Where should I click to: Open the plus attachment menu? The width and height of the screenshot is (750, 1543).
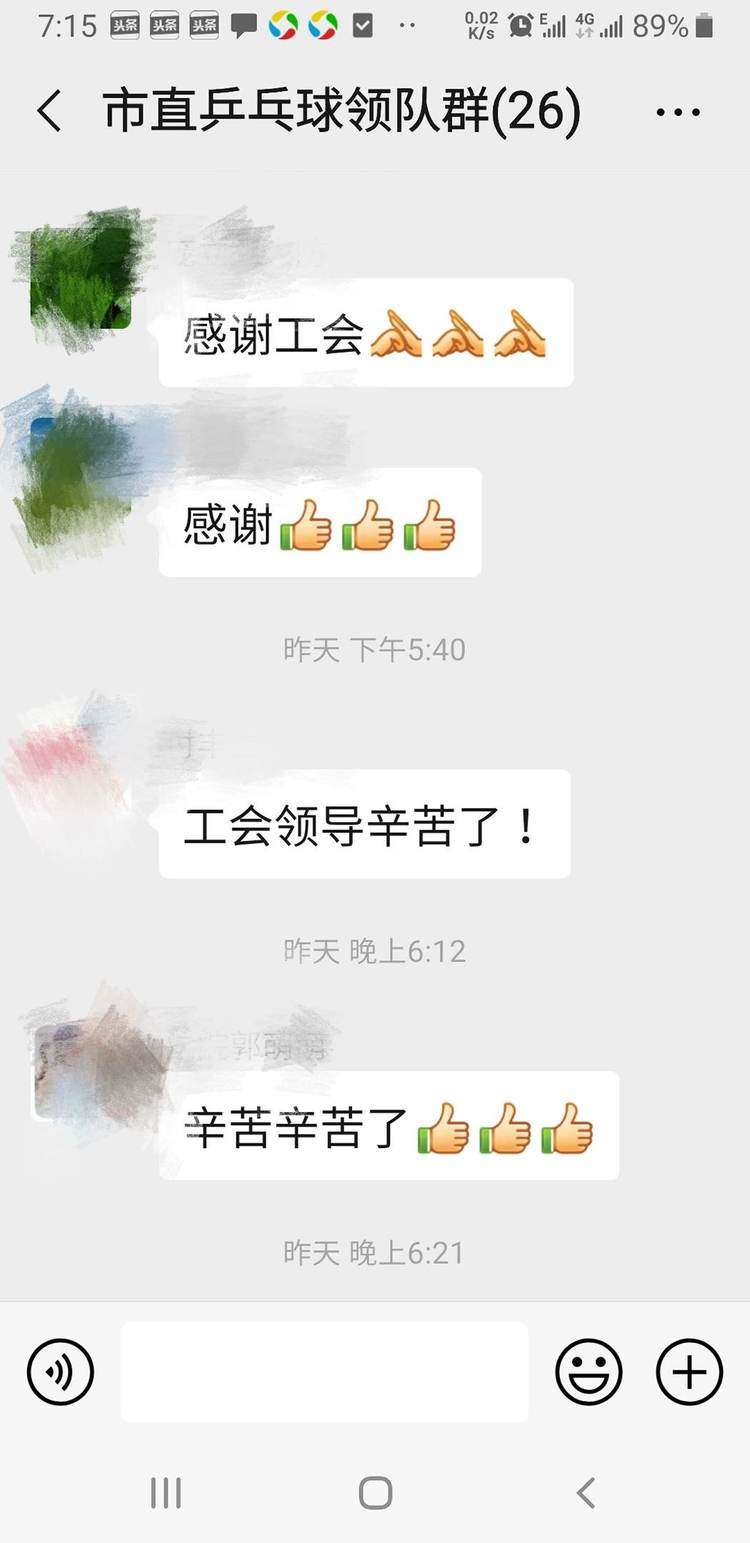click(689, 1371)
